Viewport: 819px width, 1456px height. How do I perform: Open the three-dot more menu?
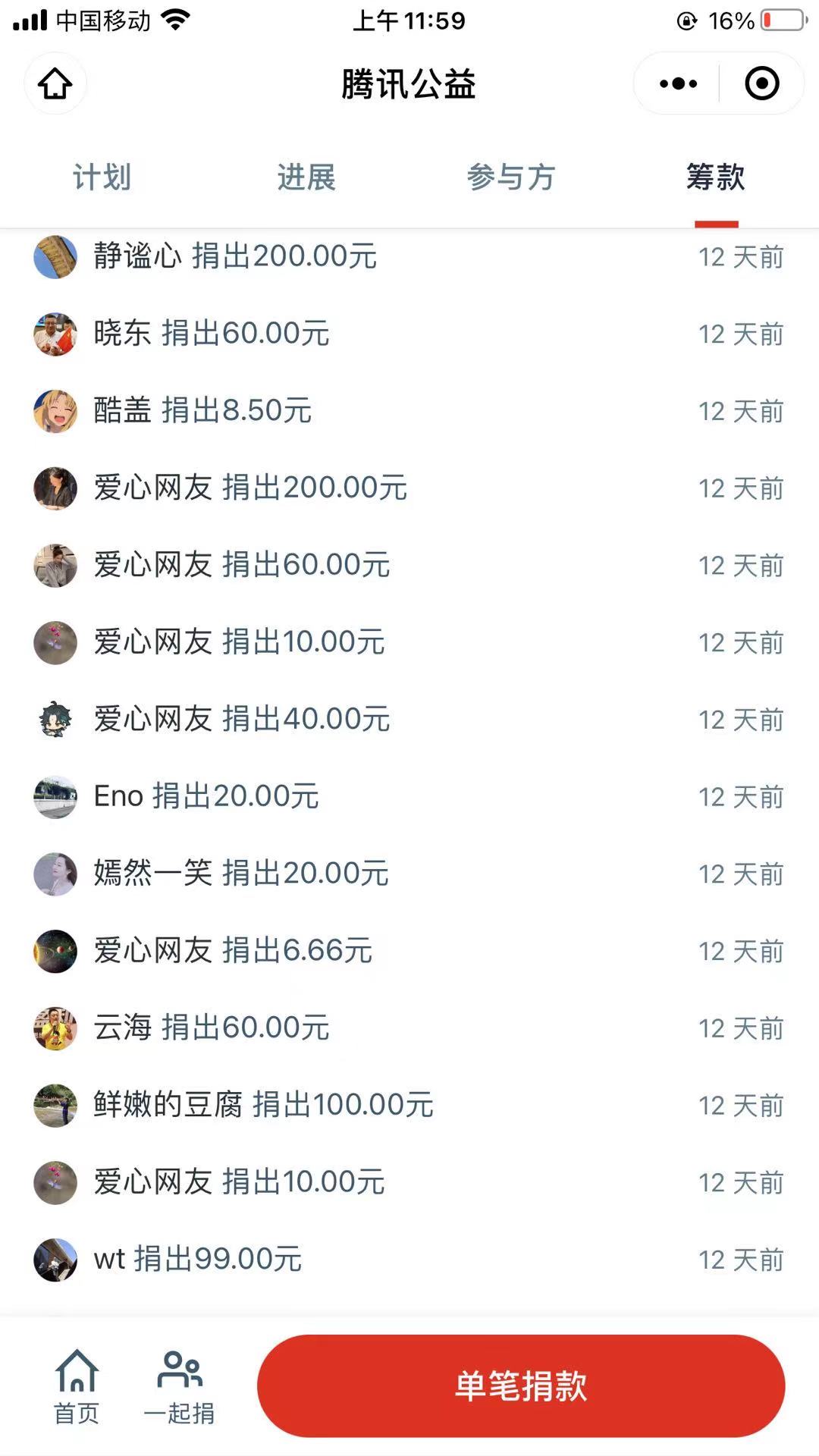(x=678, y=83)
